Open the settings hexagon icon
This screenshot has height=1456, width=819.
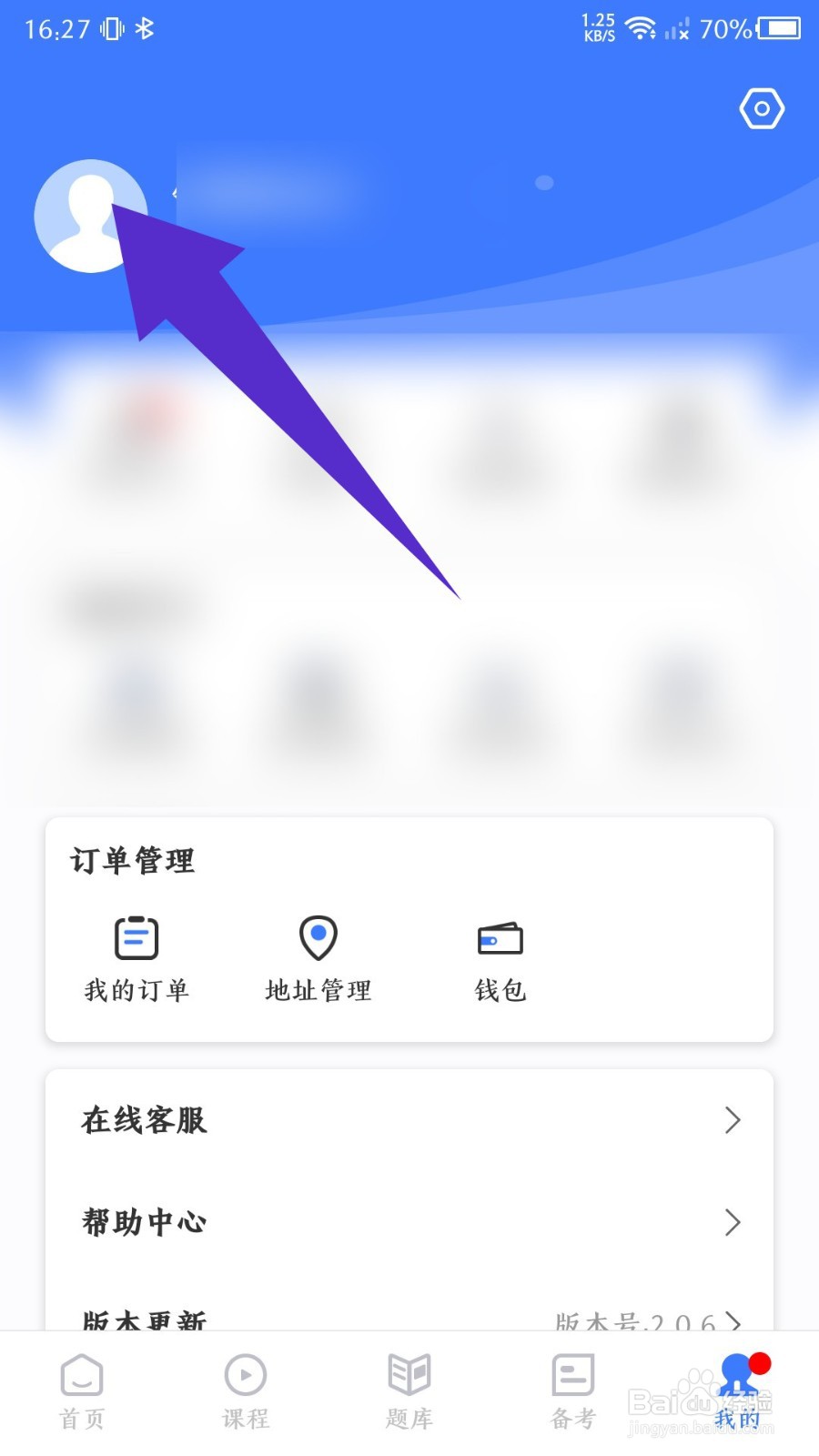(762, 109)
